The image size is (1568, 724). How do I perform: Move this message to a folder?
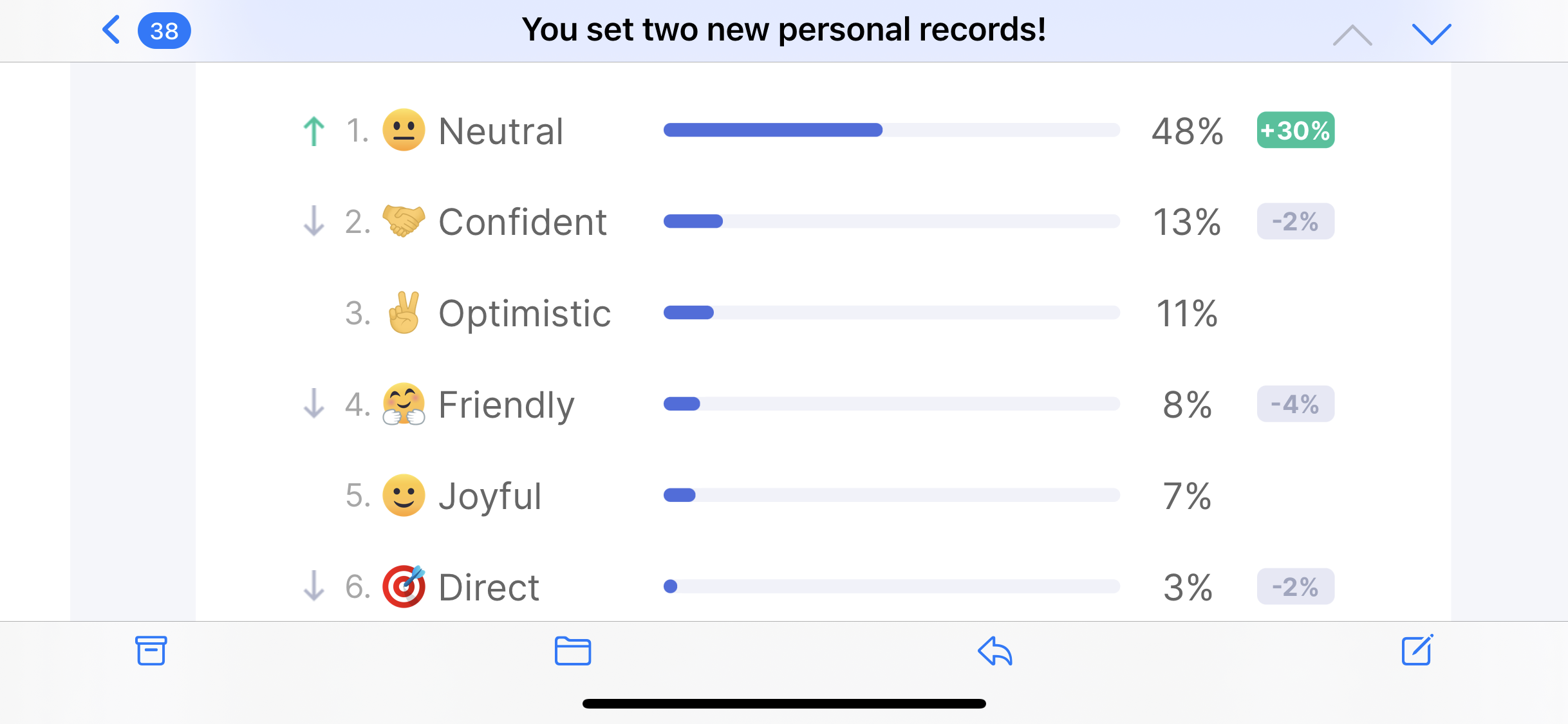[x=572, y=651]
